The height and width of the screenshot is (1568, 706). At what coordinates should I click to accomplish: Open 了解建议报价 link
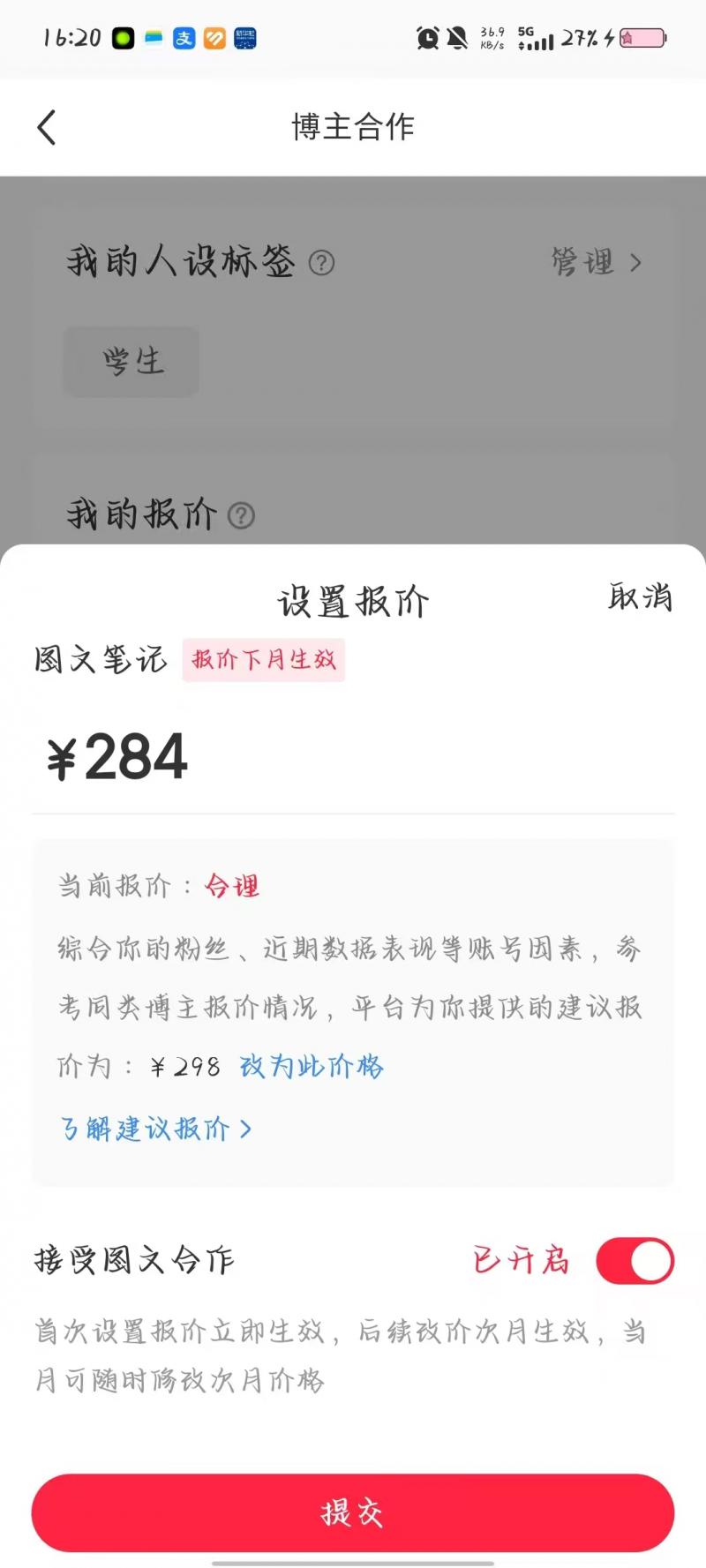[156, 1129]
